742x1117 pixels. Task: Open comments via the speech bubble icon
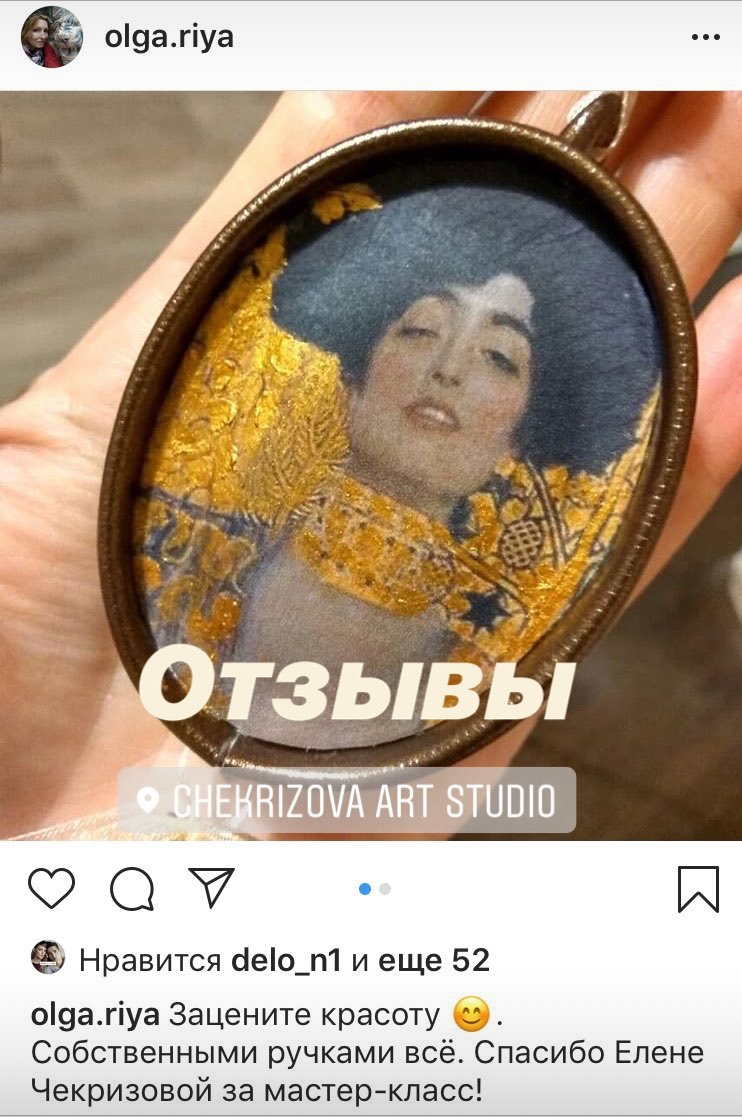point(132,888)
